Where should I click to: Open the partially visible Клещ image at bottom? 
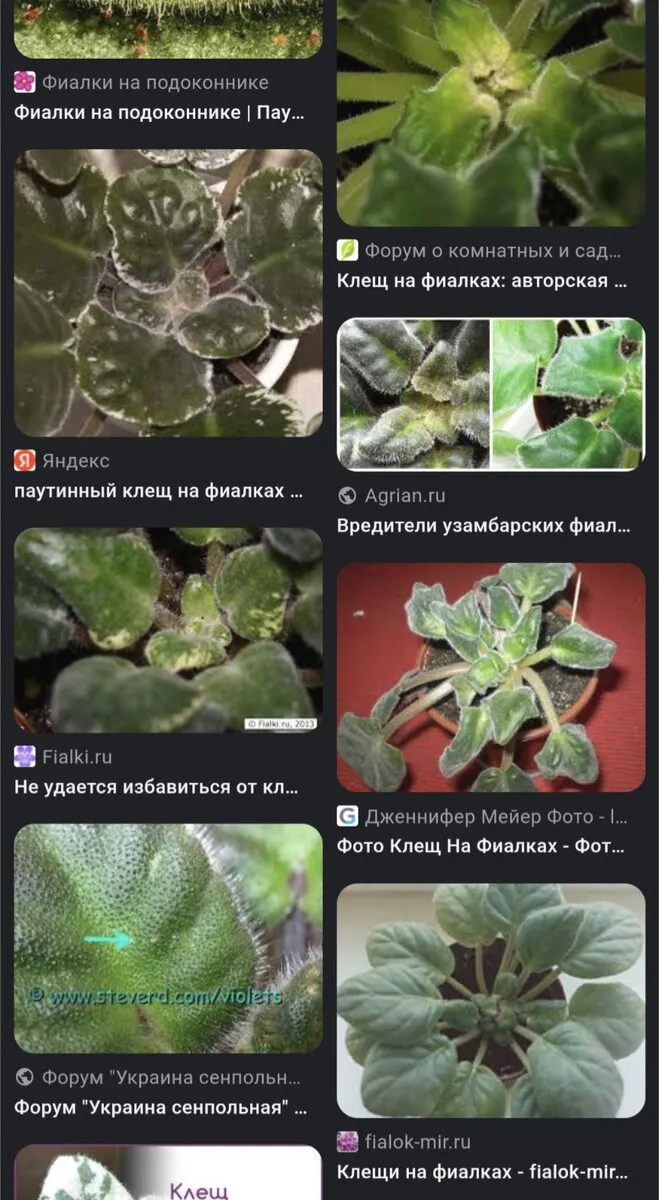point(168,1173)
